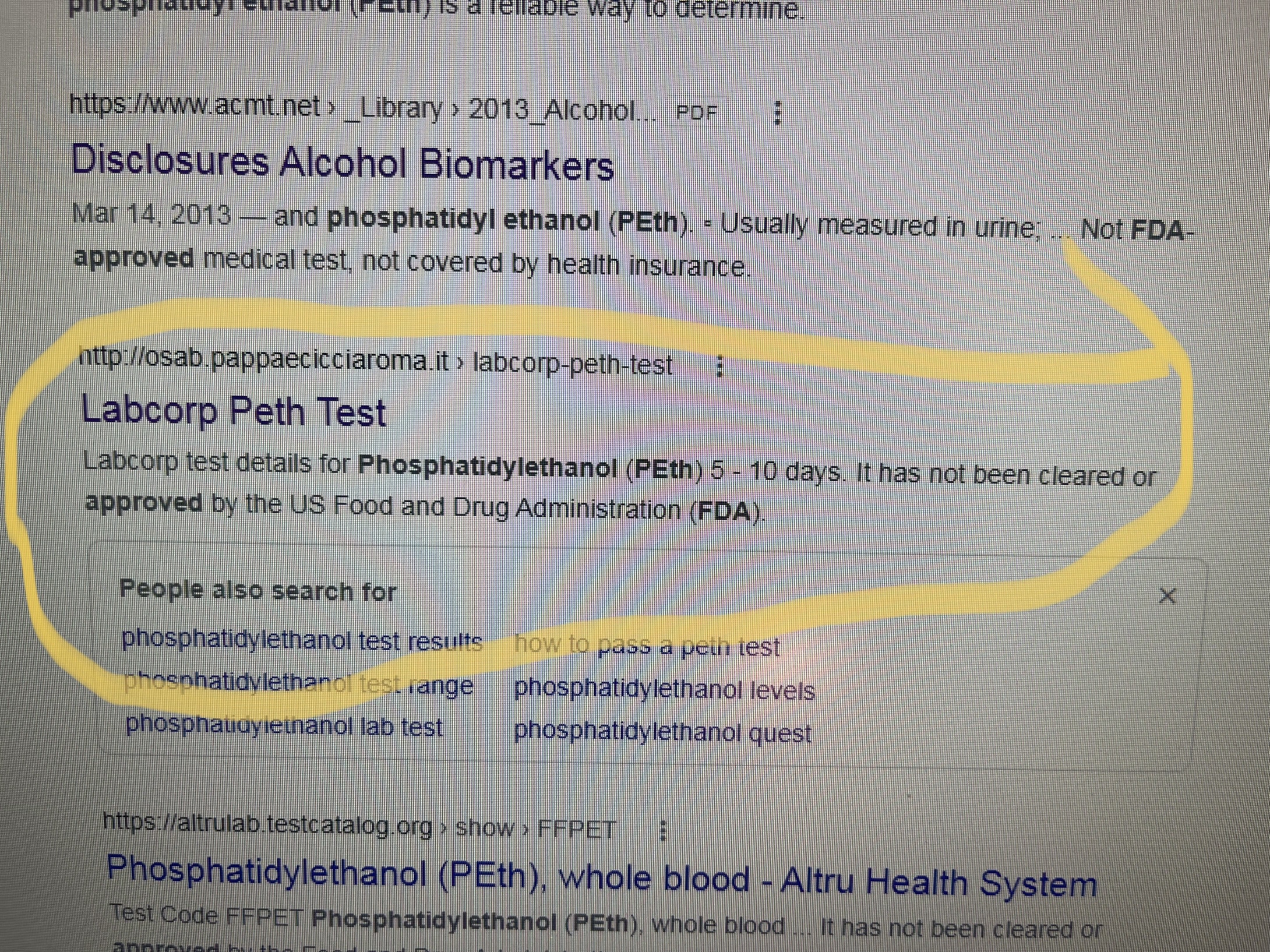Open the options dots beside the labcorp-peth-test URL
Image resolution: width=1270 pixels, height=952 pixels.
(x=720, y=367)
